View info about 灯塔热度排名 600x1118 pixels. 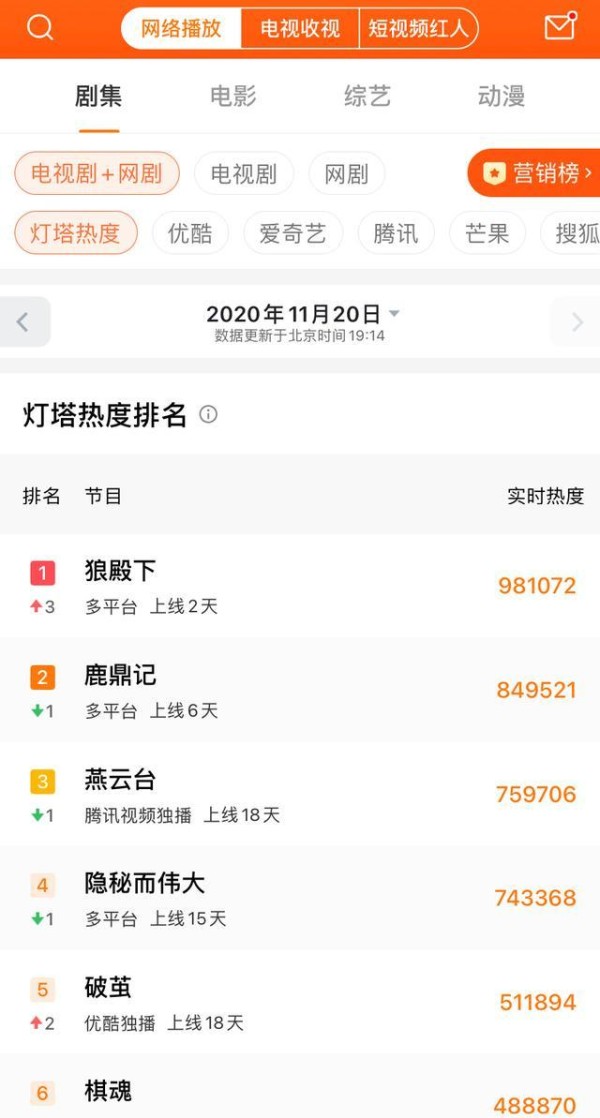[x=208, y=415]
